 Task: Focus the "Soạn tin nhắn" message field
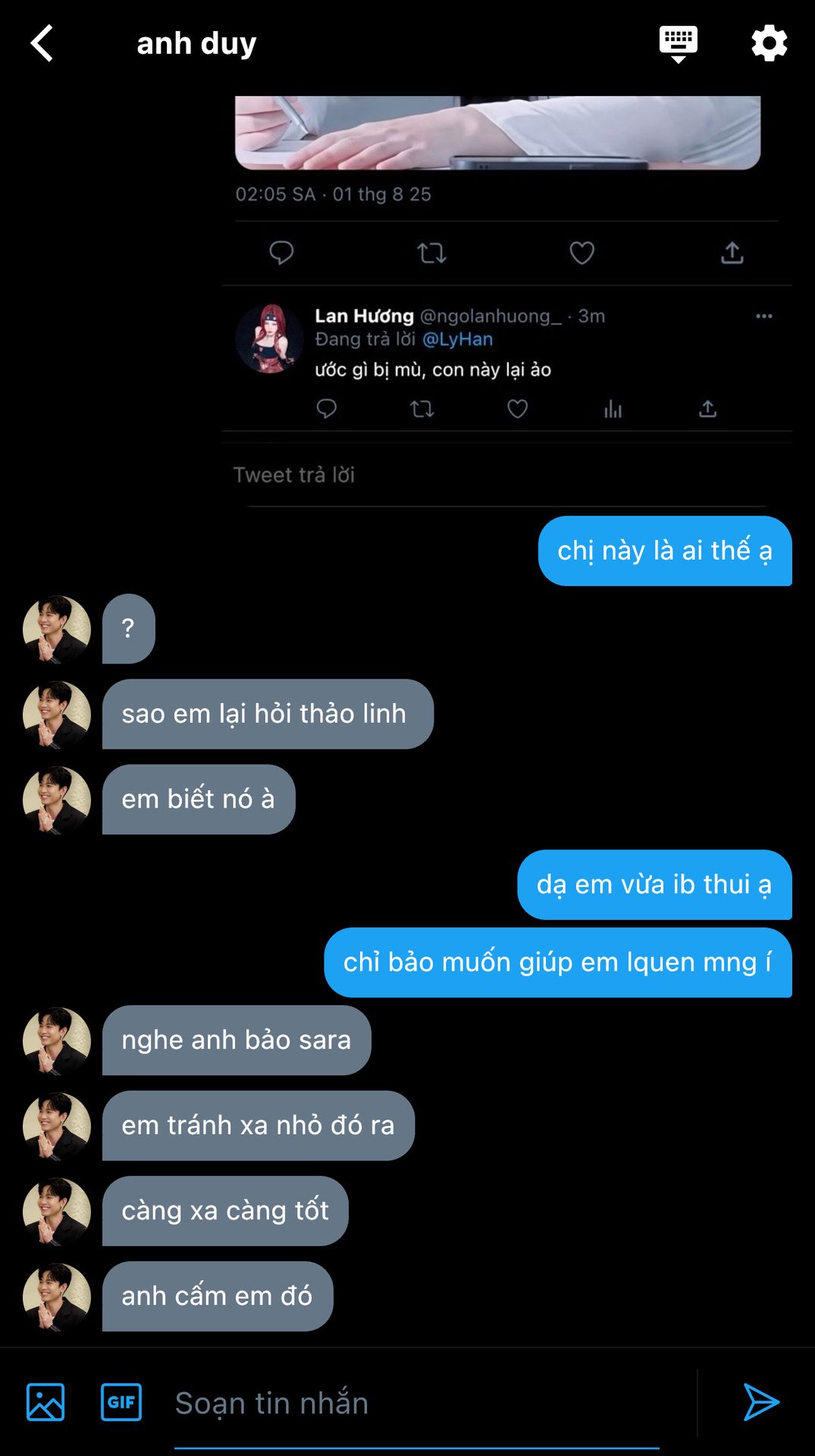pyautogui.click(x=417, y=1403)
